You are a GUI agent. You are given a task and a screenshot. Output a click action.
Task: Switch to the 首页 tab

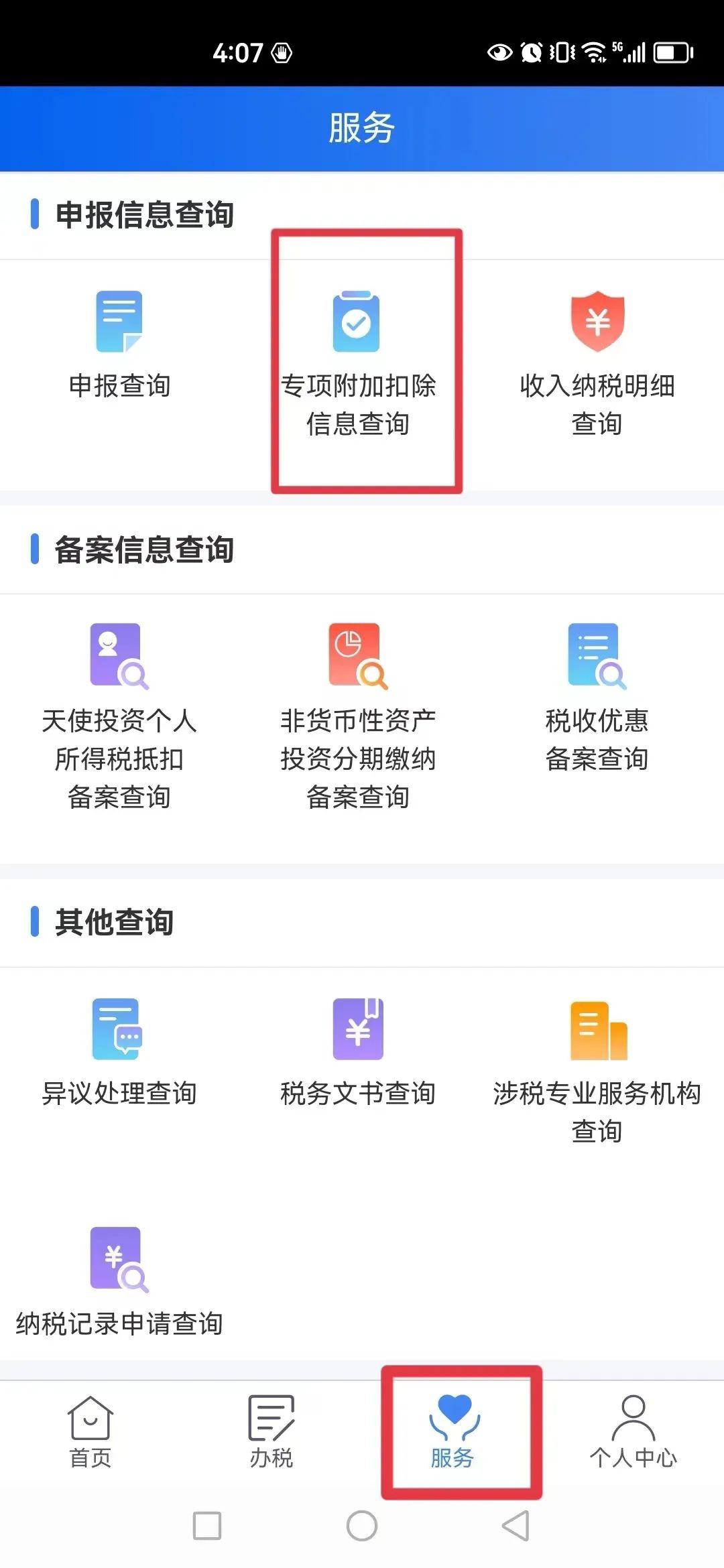click(x=90, y=1432)
